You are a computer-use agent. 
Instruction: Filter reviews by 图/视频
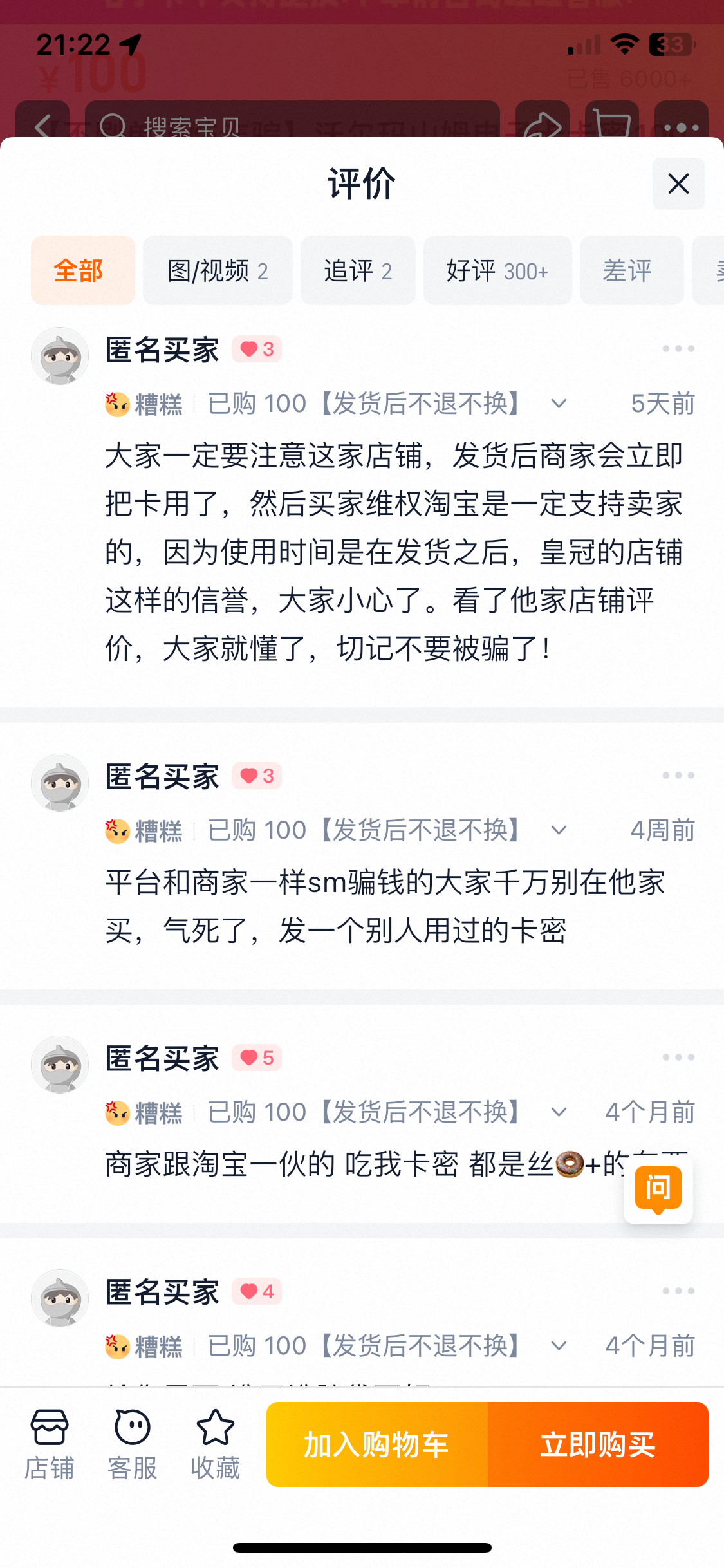(x=217, y=270)
